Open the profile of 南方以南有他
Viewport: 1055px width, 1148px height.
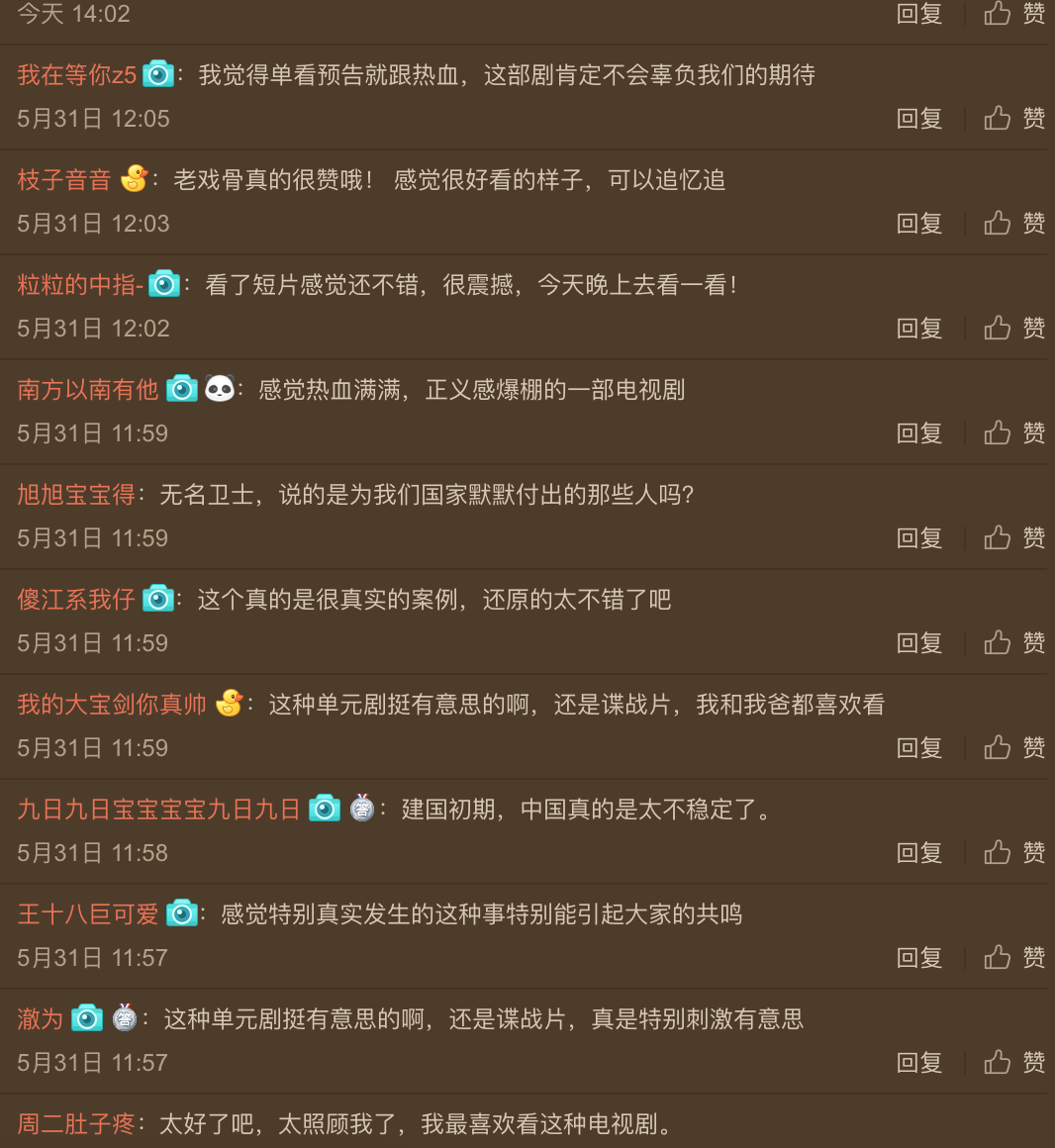88,390
